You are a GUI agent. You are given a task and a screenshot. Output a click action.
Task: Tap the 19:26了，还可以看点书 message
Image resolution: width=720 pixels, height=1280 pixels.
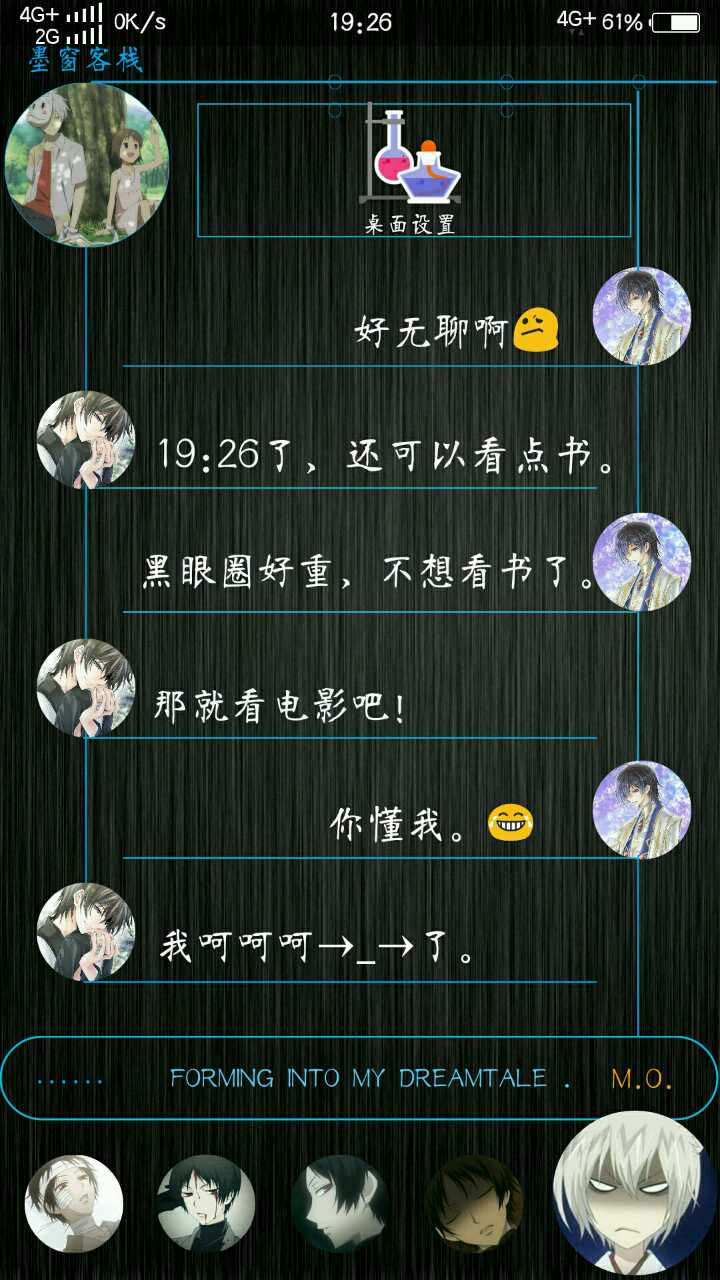386,456
